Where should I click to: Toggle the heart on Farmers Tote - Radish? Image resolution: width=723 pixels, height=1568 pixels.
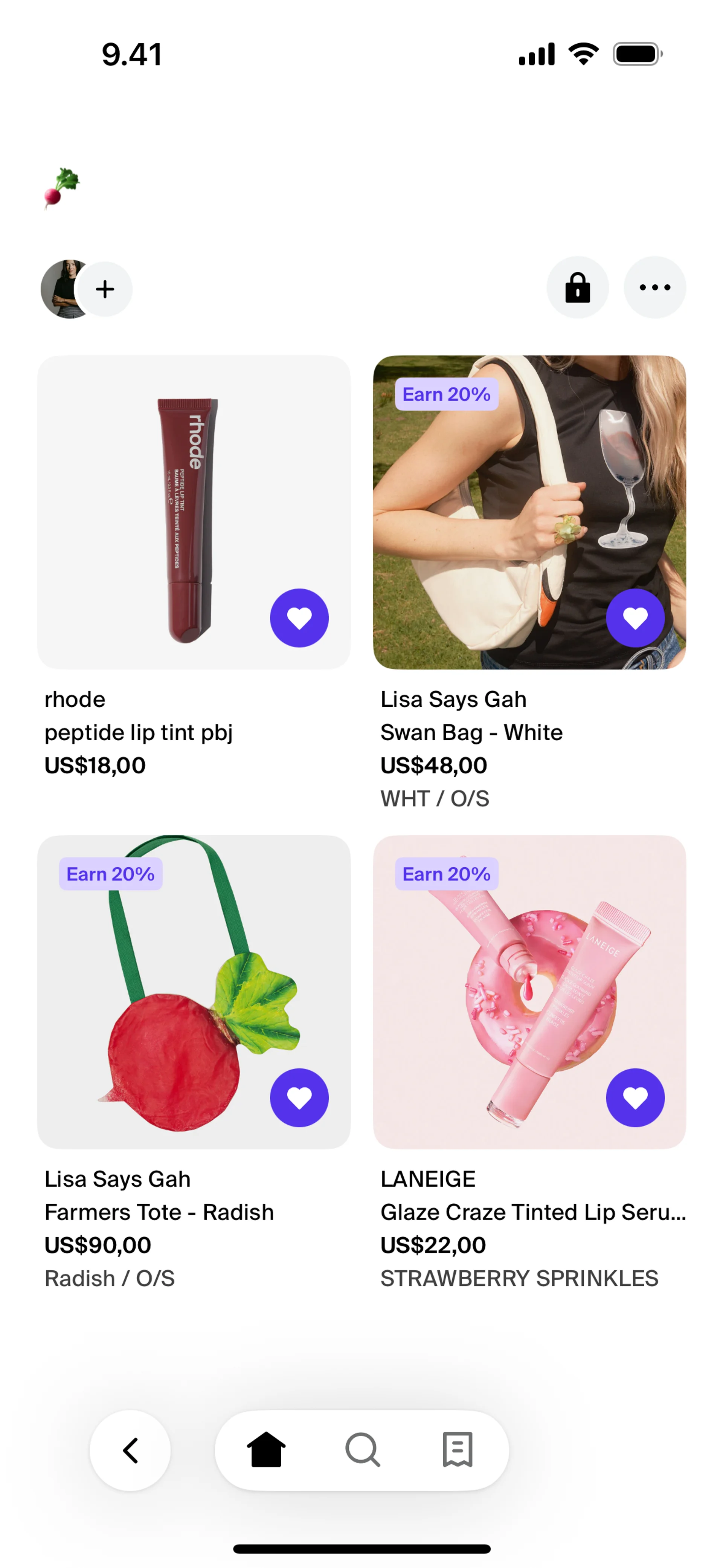299,1097
